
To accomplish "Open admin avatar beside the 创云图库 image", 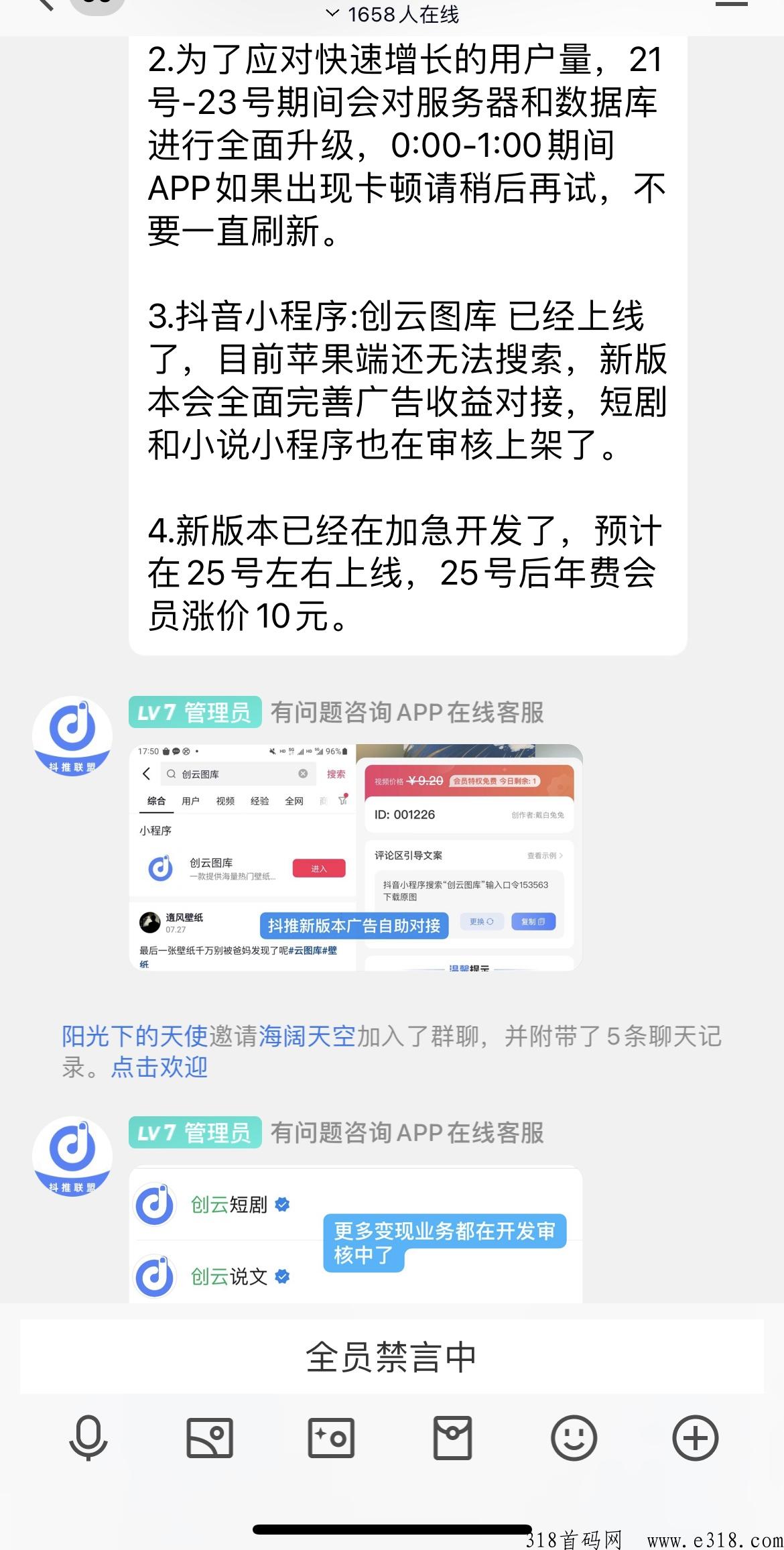I will (72, 736).
